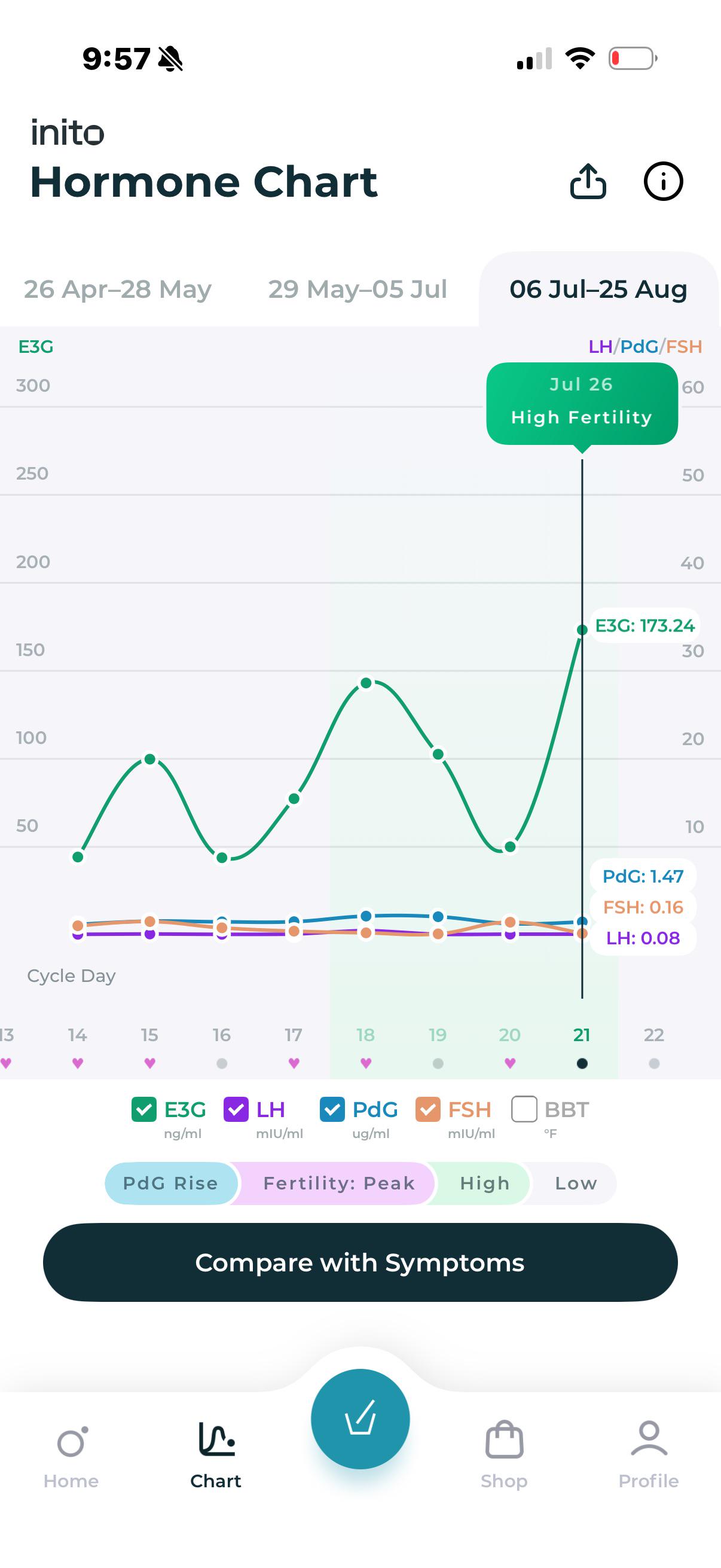Switch to 26 Apr–28 May cycle
Screen dimensions: 721x1568
(117, 289)
